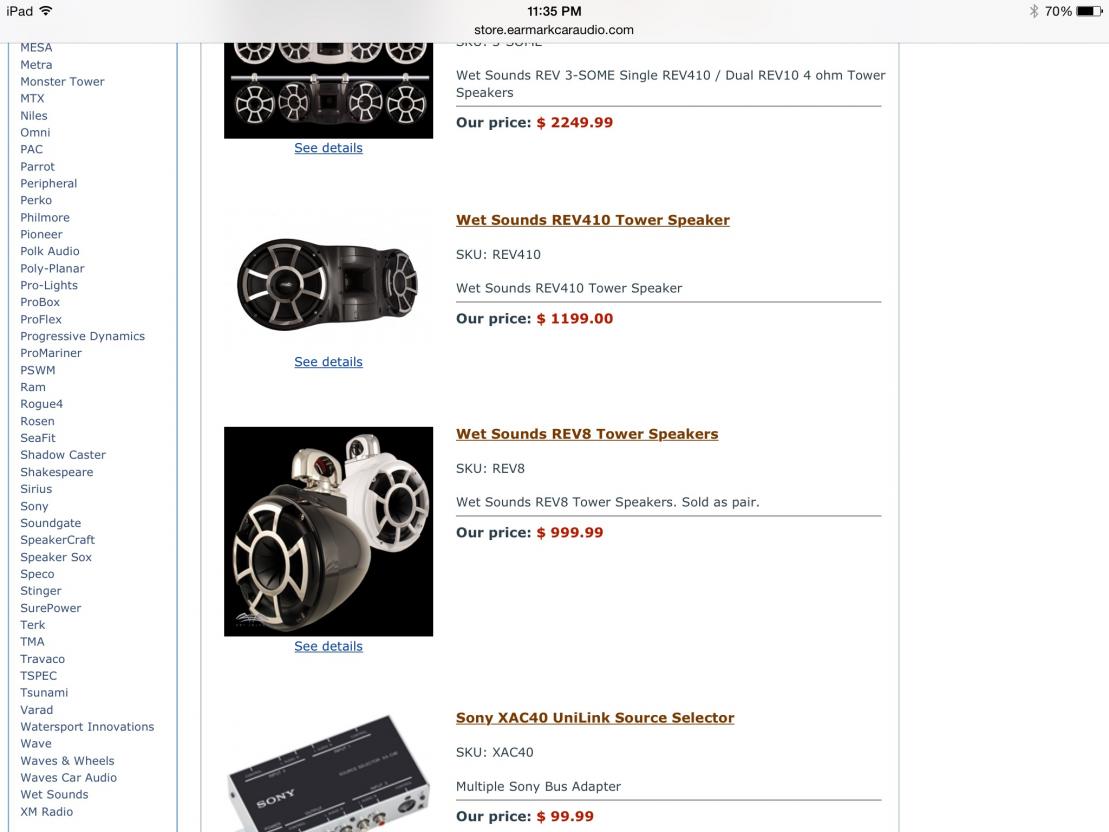The image size is (1109, 832).
Task: Open the Sony XAC40 product image
Action: [328, 775]
